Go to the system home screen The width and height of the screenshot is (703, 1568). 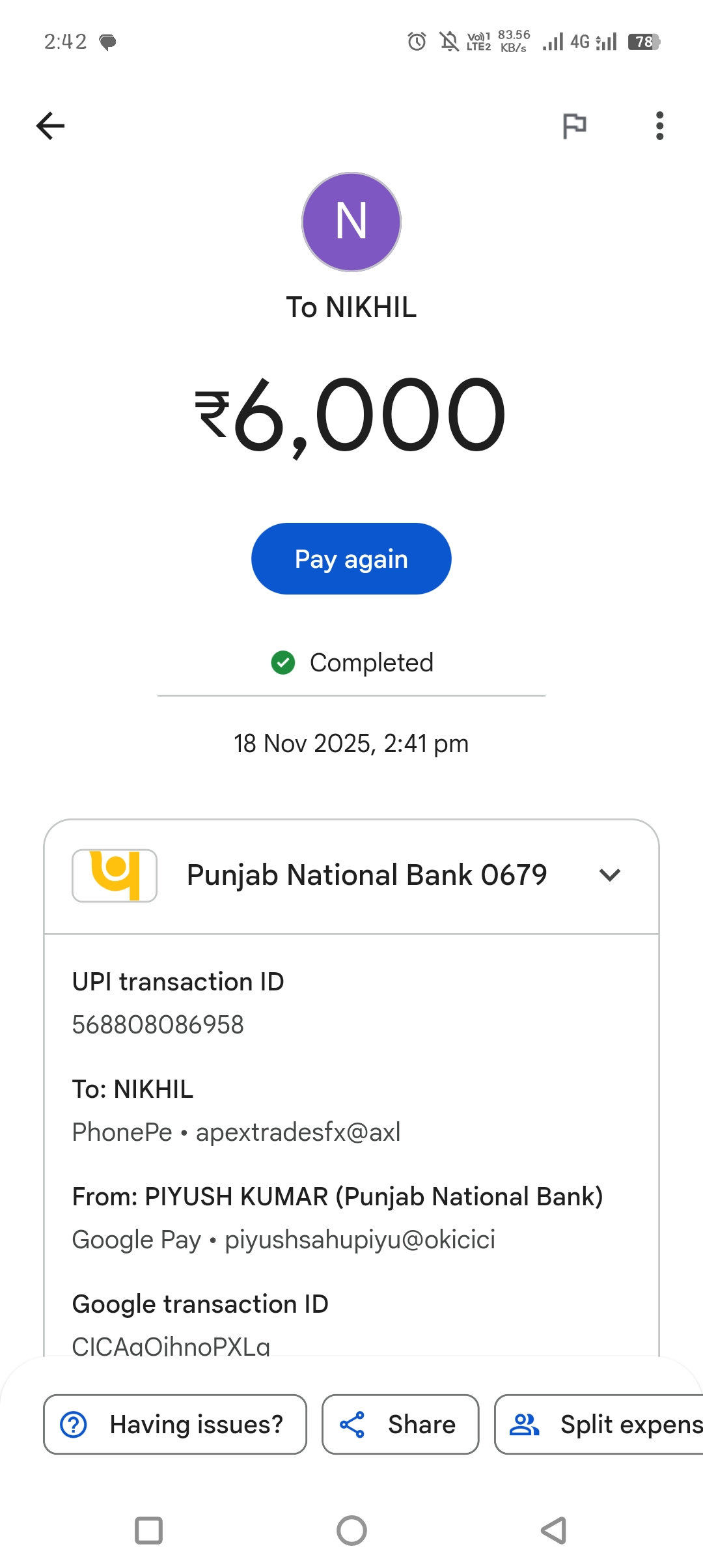pos(351,1530)
